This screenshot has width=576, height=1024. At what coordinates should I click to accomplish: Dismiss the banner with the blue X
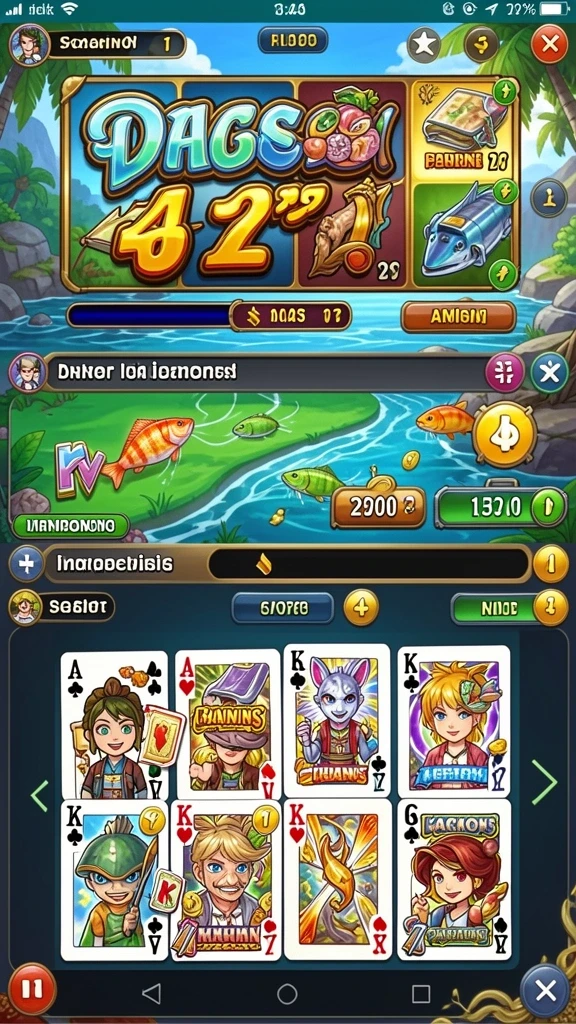(x=549, y=374)
